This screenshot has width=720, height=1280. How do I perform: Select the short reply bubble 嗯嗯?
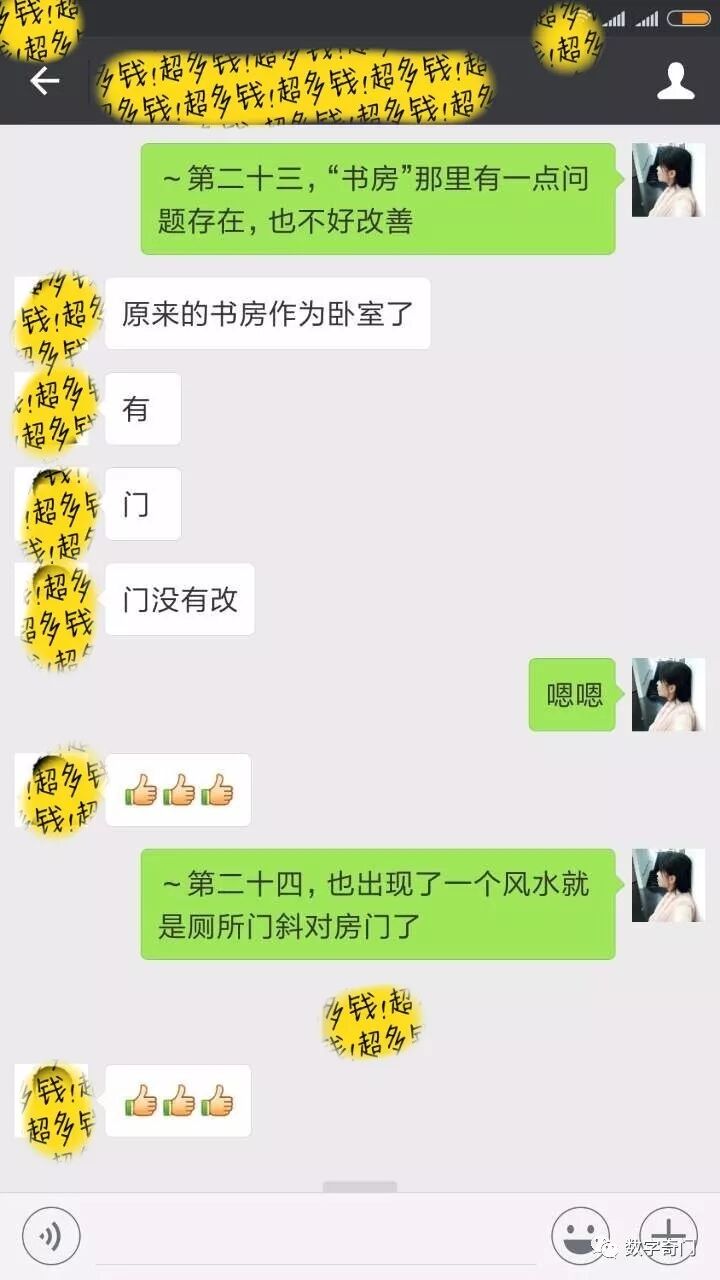pyautogui.click(x=571, y=694)
